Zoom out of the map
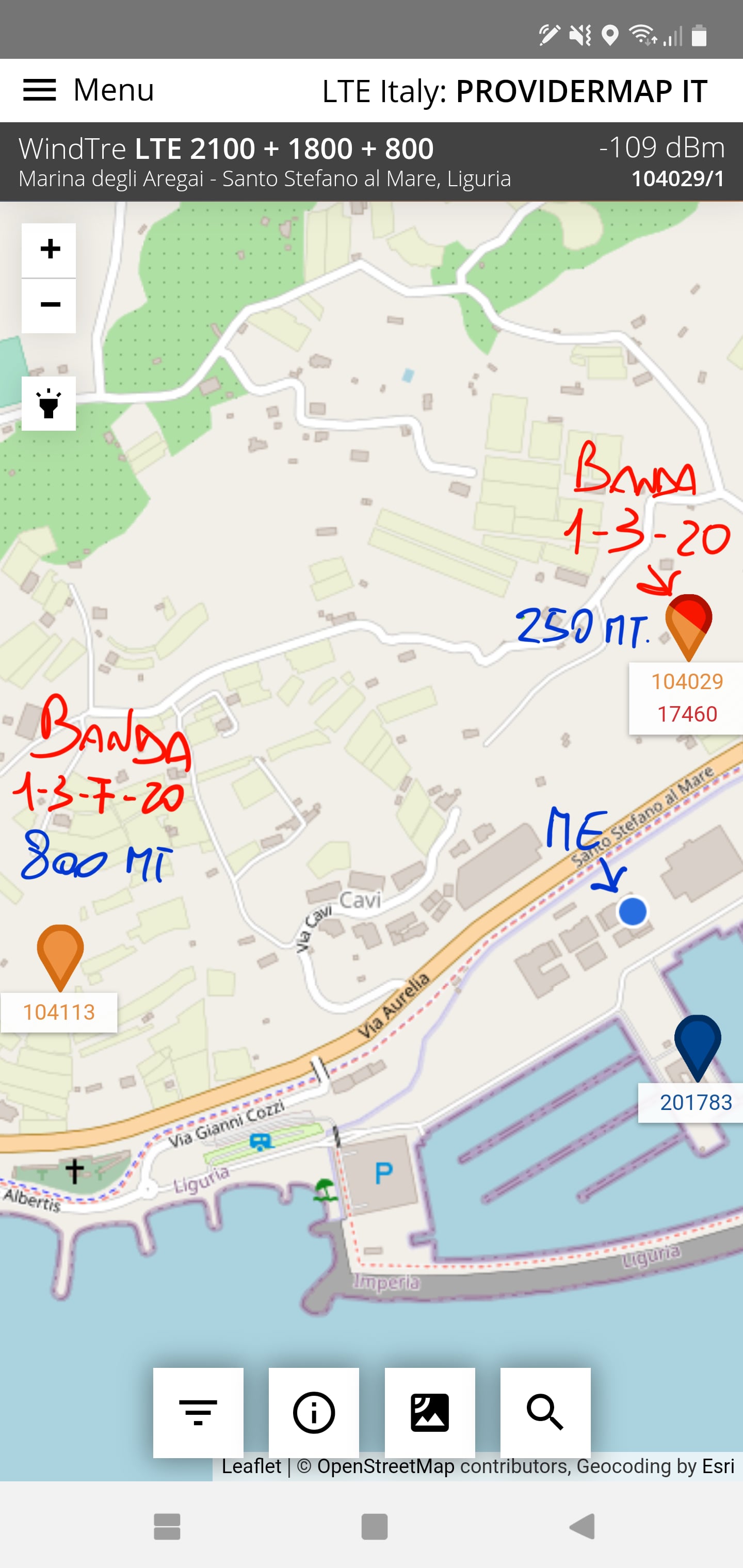The height and width of the screenshot is (1568, 743). (50, 305)
